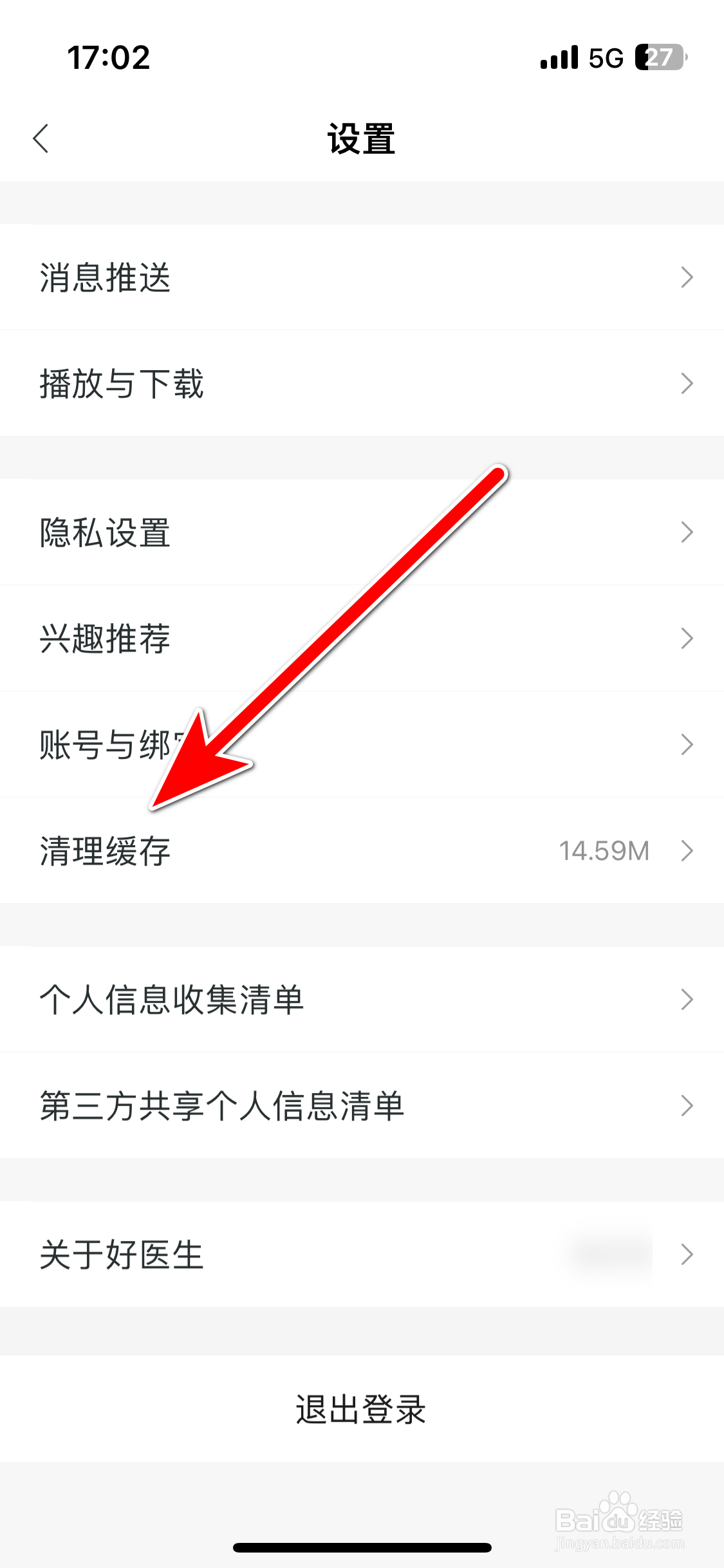Expand the chevron on 关于好医生 row
Viewport: 724px width, 1568px height.
(x=686, y=1253)
